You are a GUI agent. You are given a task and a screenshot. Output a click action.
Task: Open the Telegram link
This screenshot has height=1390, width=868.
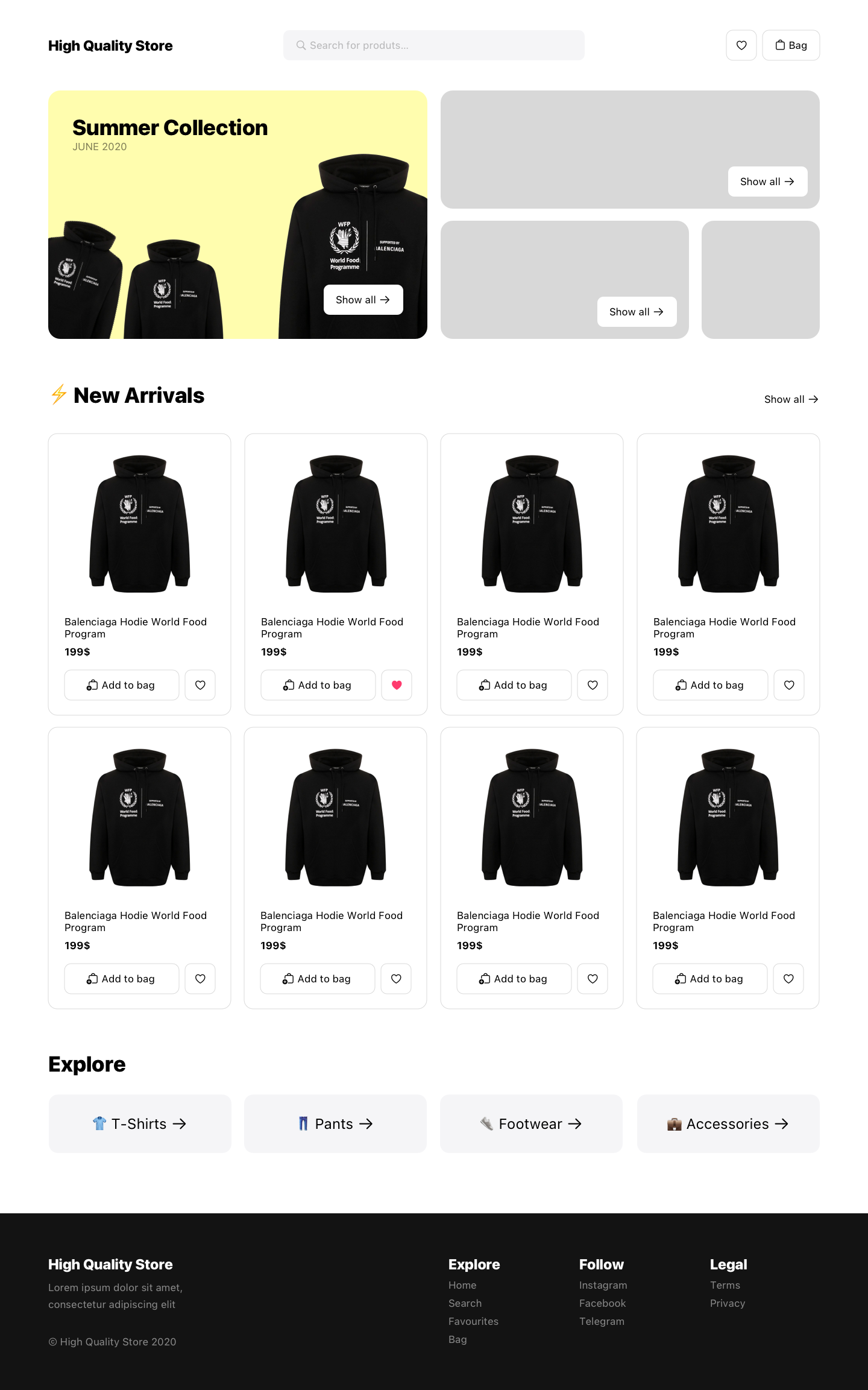click(602, 1321)
